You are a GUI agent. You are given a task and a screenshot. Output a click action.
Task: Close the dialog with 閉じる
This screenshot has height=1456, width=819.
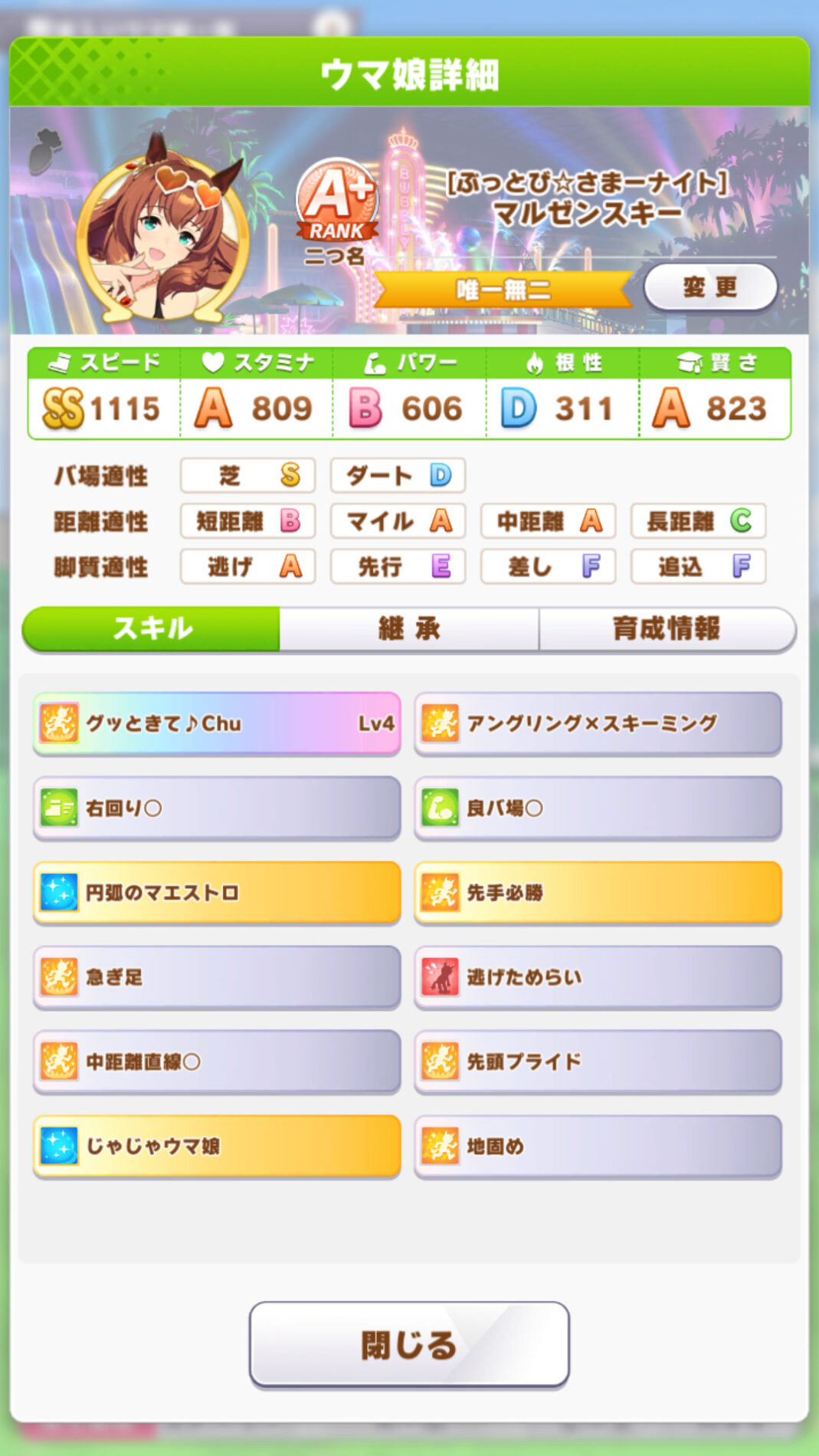tap(409, 1345)
